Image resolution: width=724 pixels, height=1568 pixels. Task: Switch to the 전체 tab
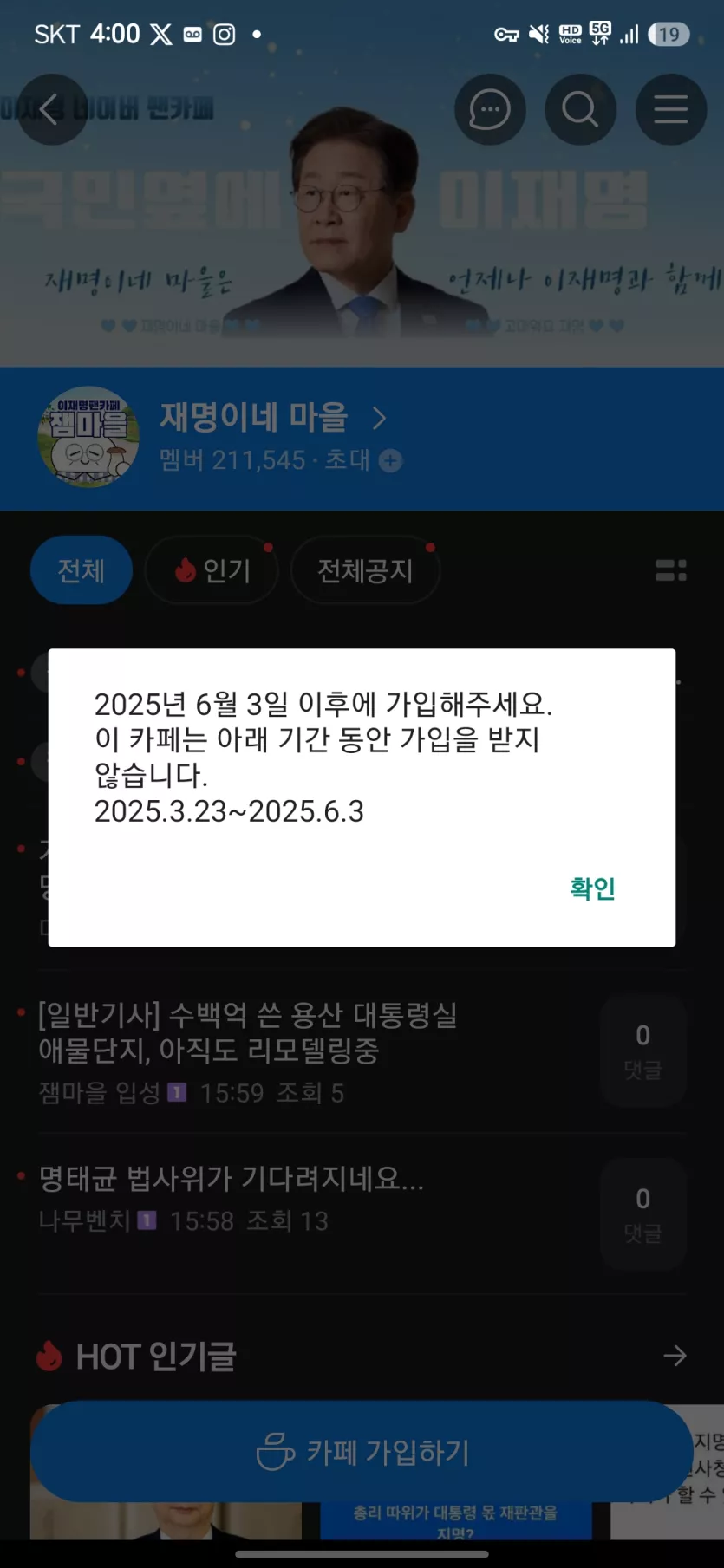pos(81,570)
